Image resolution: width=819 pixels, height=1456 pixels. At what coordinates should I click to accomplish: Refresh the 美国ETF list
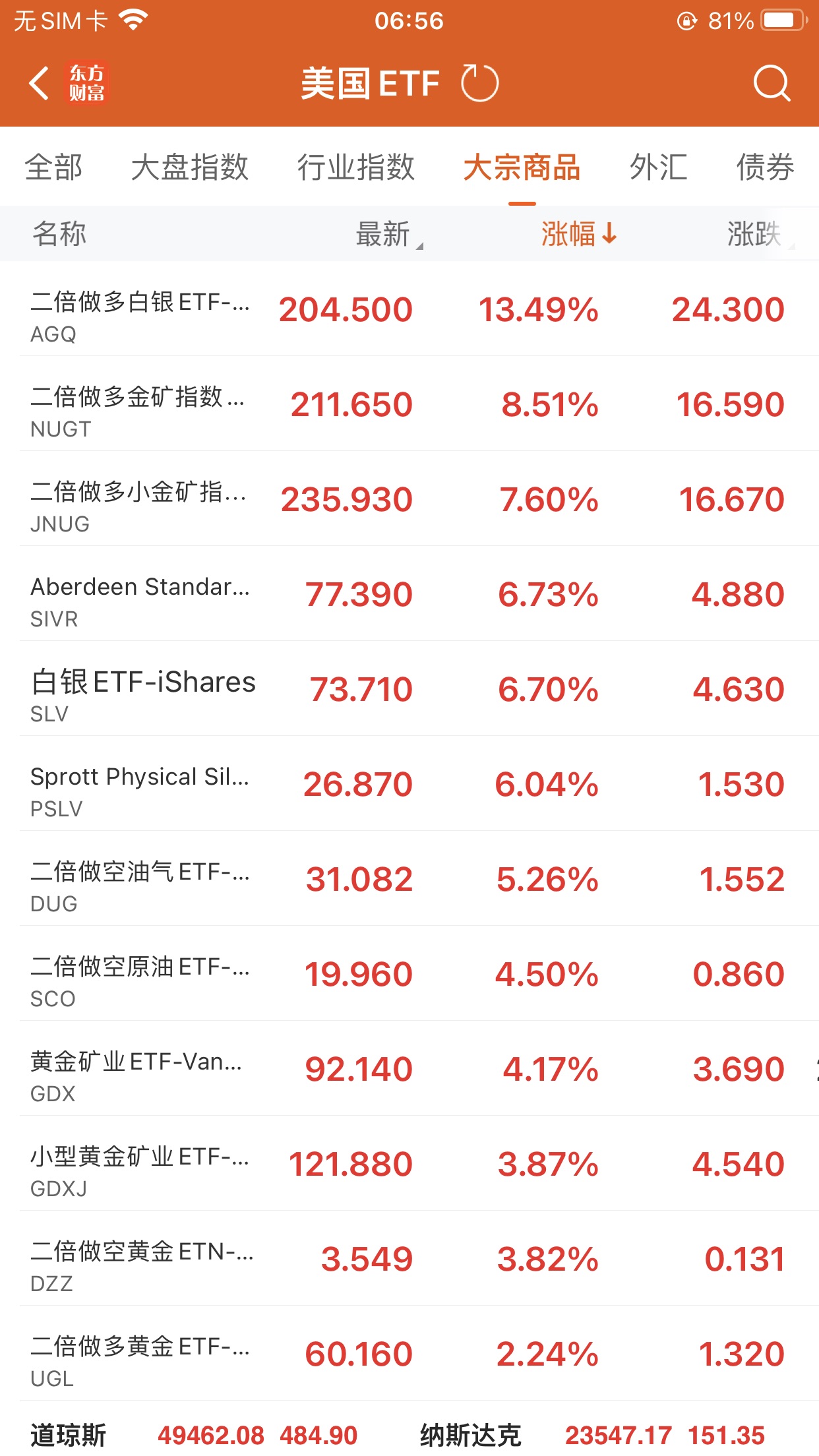coord(479,84)
